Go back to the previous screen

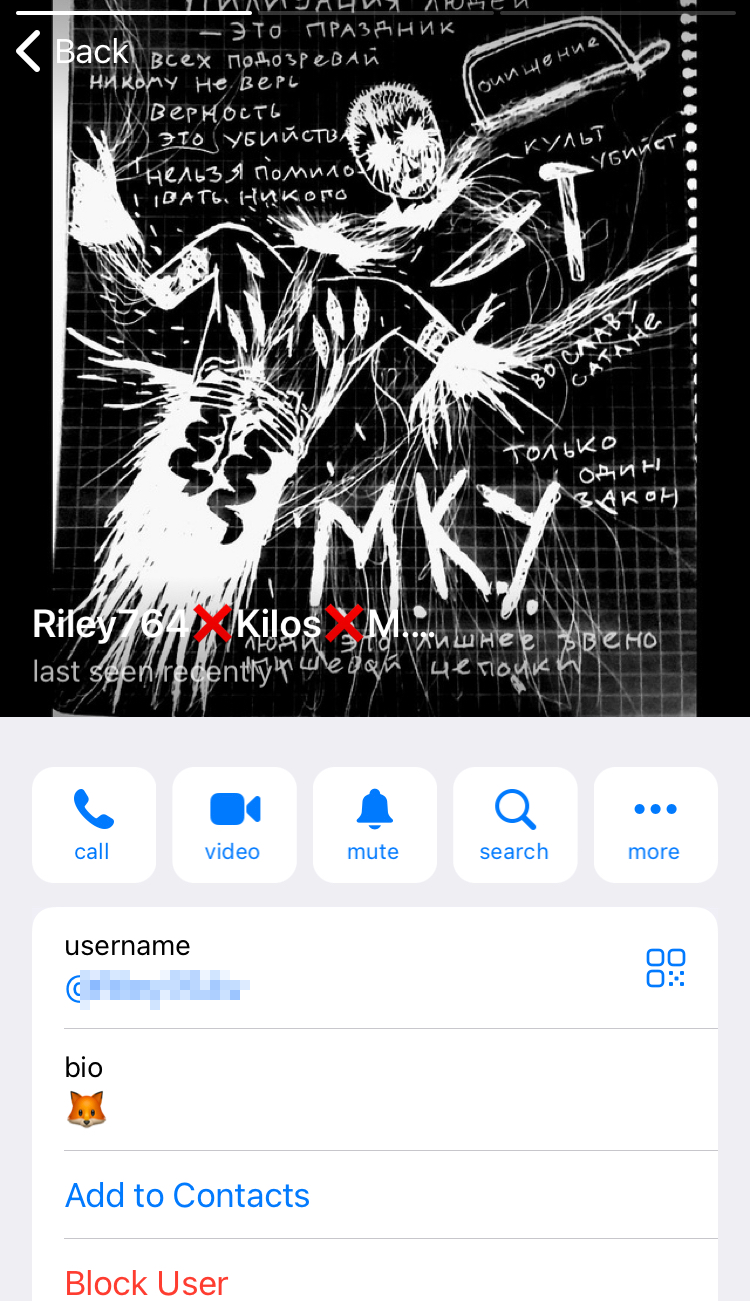[x=72, y=51]
